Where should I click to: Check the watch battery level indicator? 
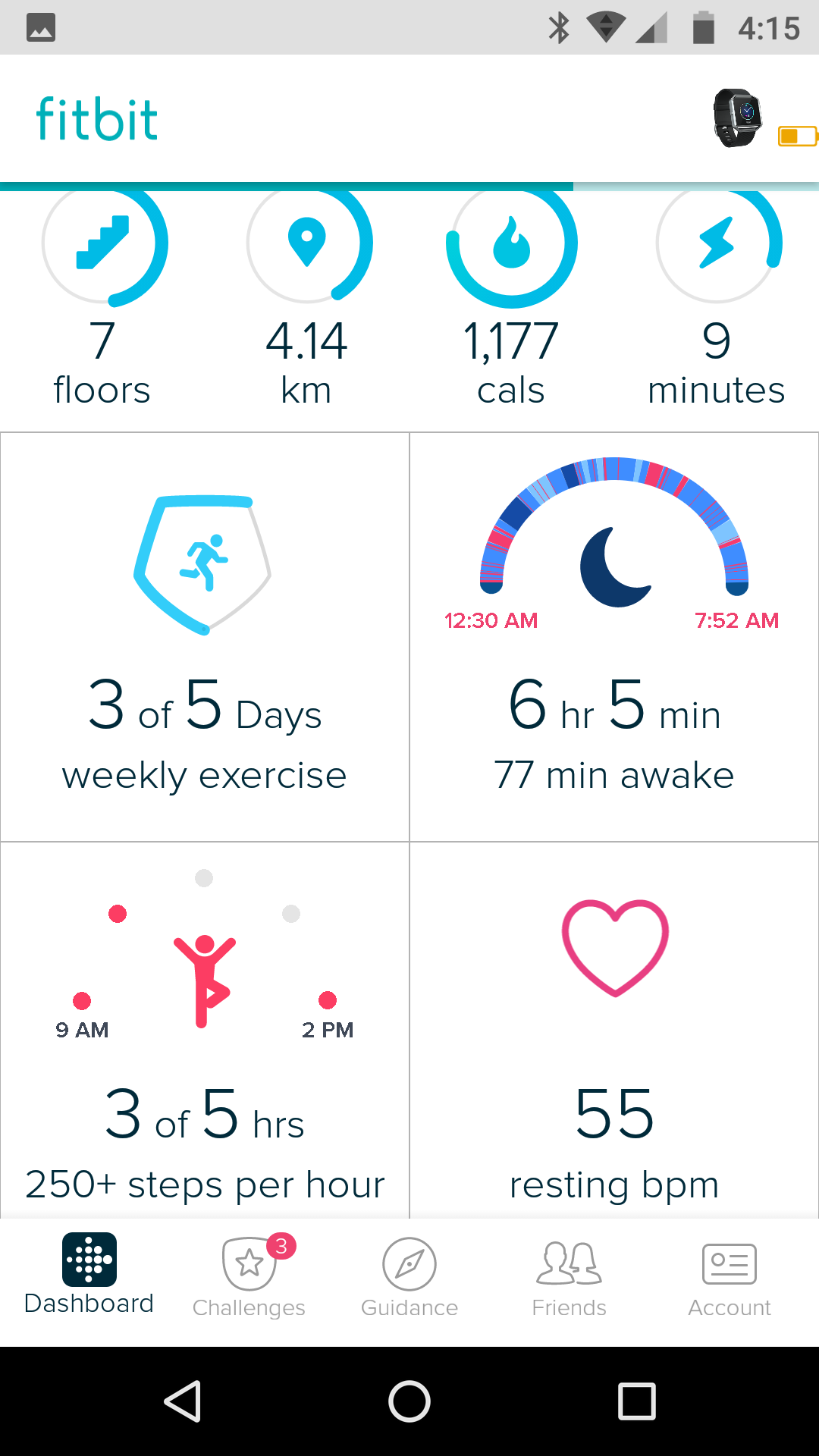tap(795, 136)
